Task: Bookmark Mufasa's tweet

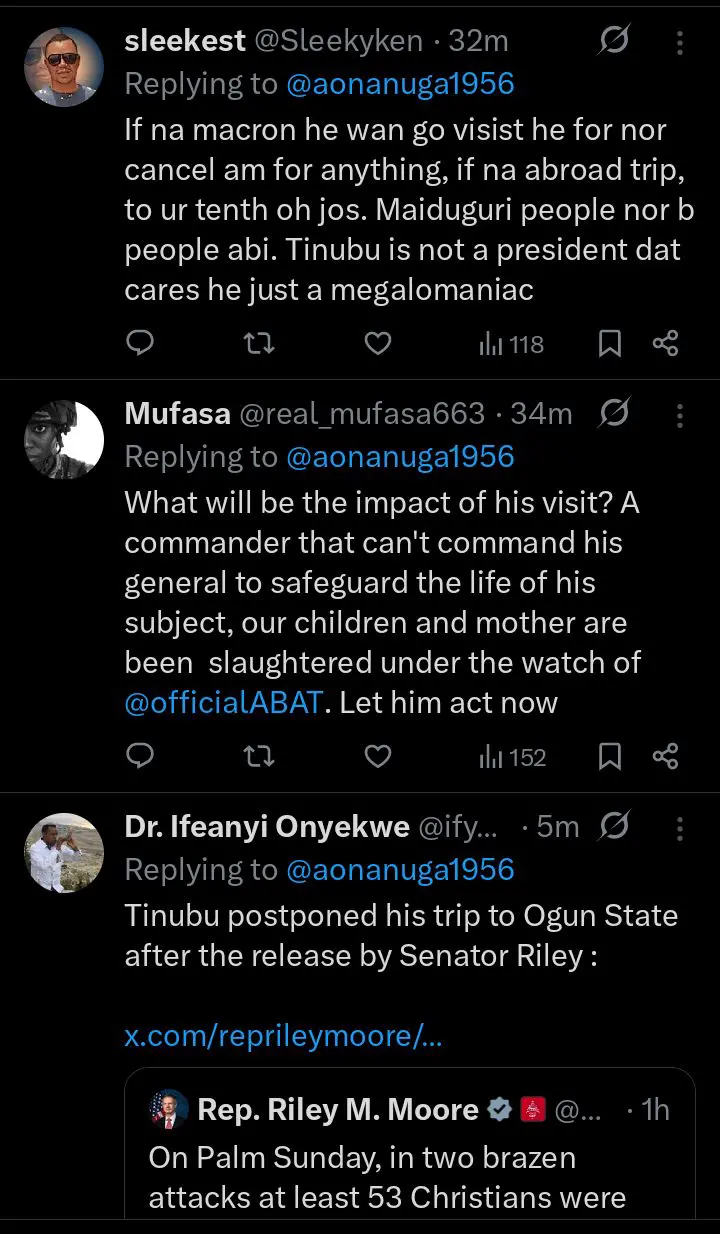Action: point(610,757)
